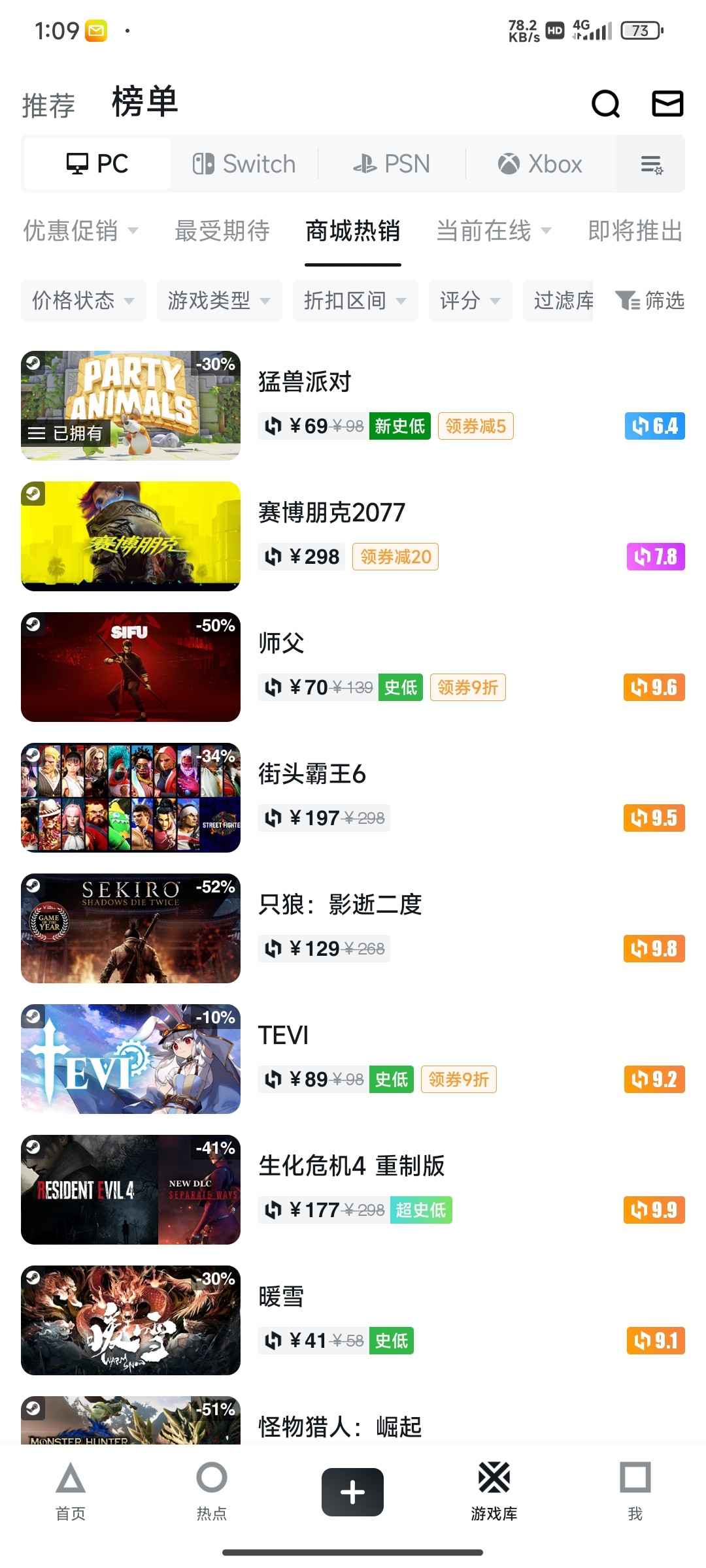Select the PSN platform tab
Image resolution: width=706 pixels, height=1568 pixels.
click(392, 164)
